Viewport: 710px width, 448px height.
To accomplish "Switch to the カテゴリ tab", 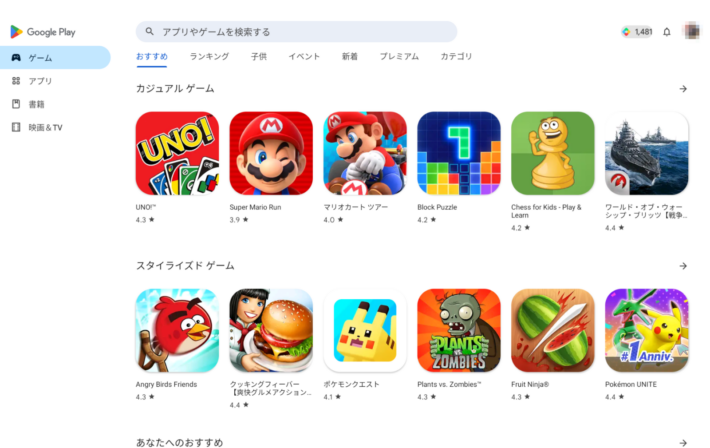I will [x=457, y=57].
